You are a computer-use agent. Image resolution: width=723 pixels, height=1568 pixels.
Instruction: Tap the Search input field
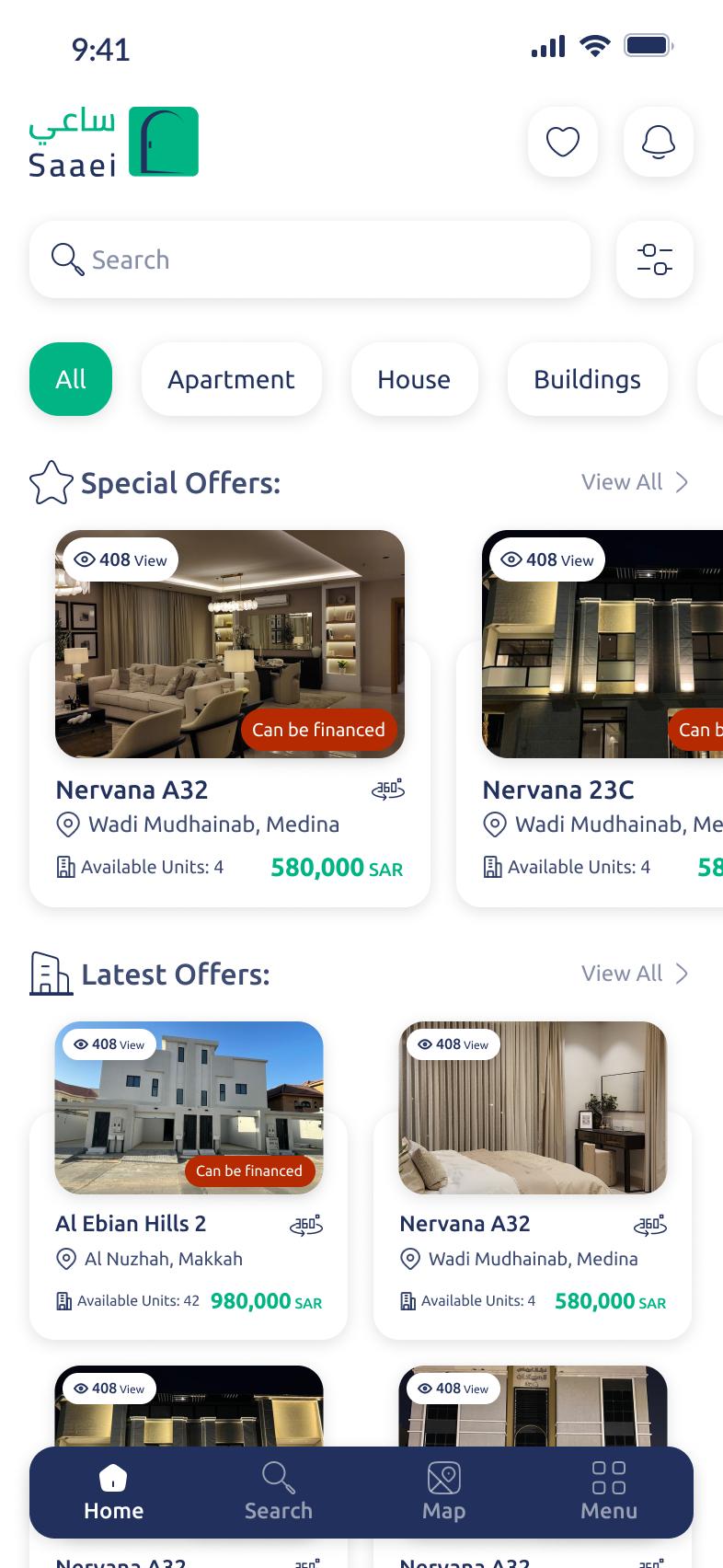[x=309, y=259]
